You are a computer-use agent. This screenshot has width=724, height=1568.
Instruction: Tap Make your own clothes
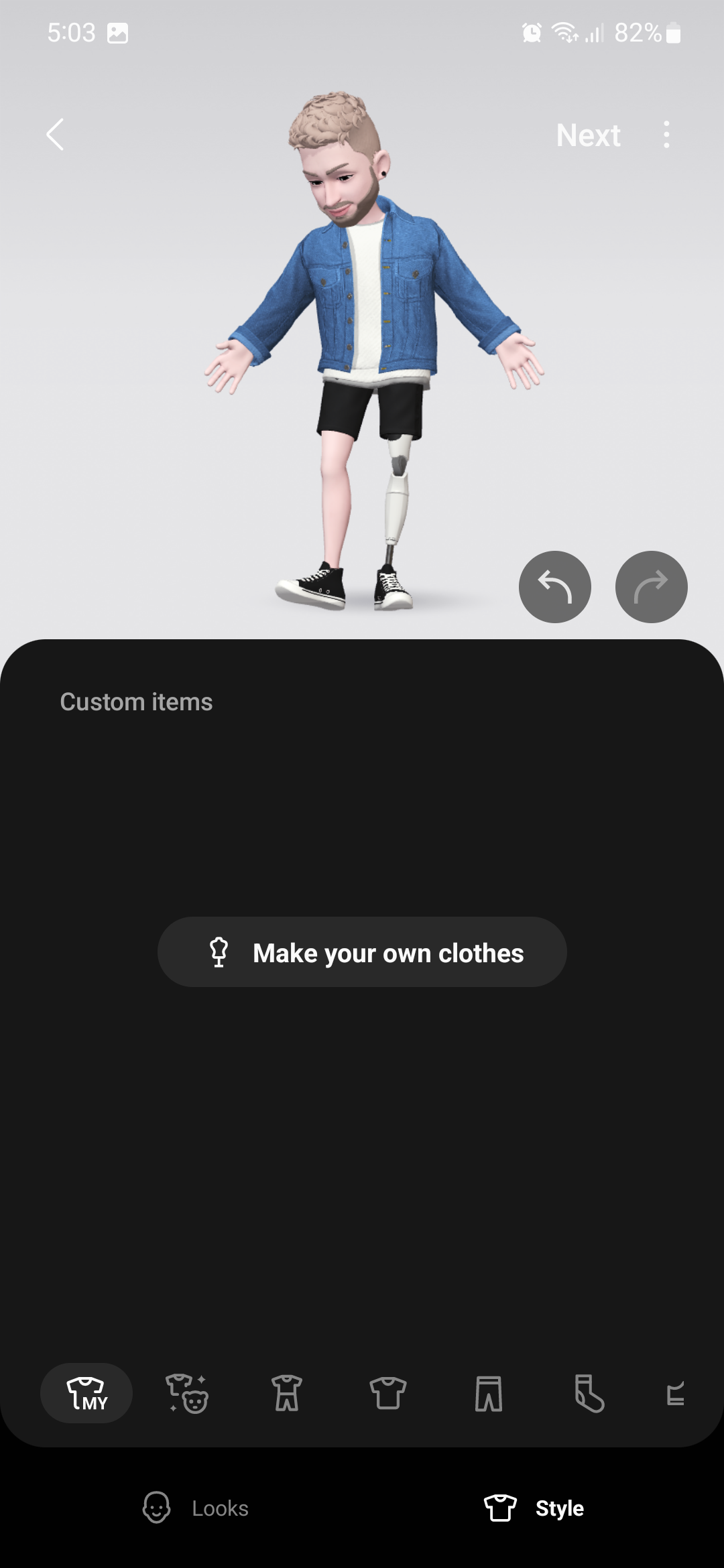pyautogui.click(x=362, y=952)
